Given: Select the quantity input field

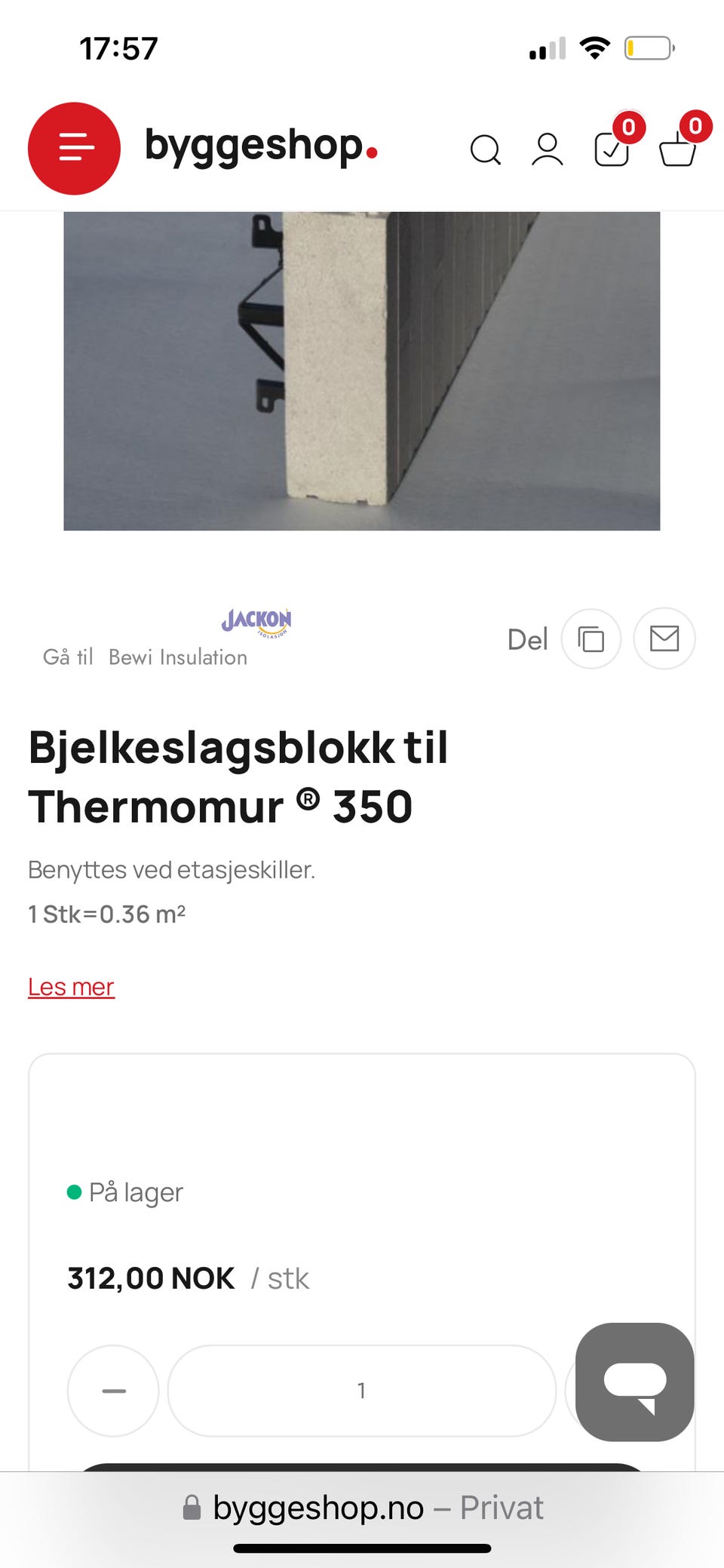Looking at the screenshot, I should coord(362,1391).
